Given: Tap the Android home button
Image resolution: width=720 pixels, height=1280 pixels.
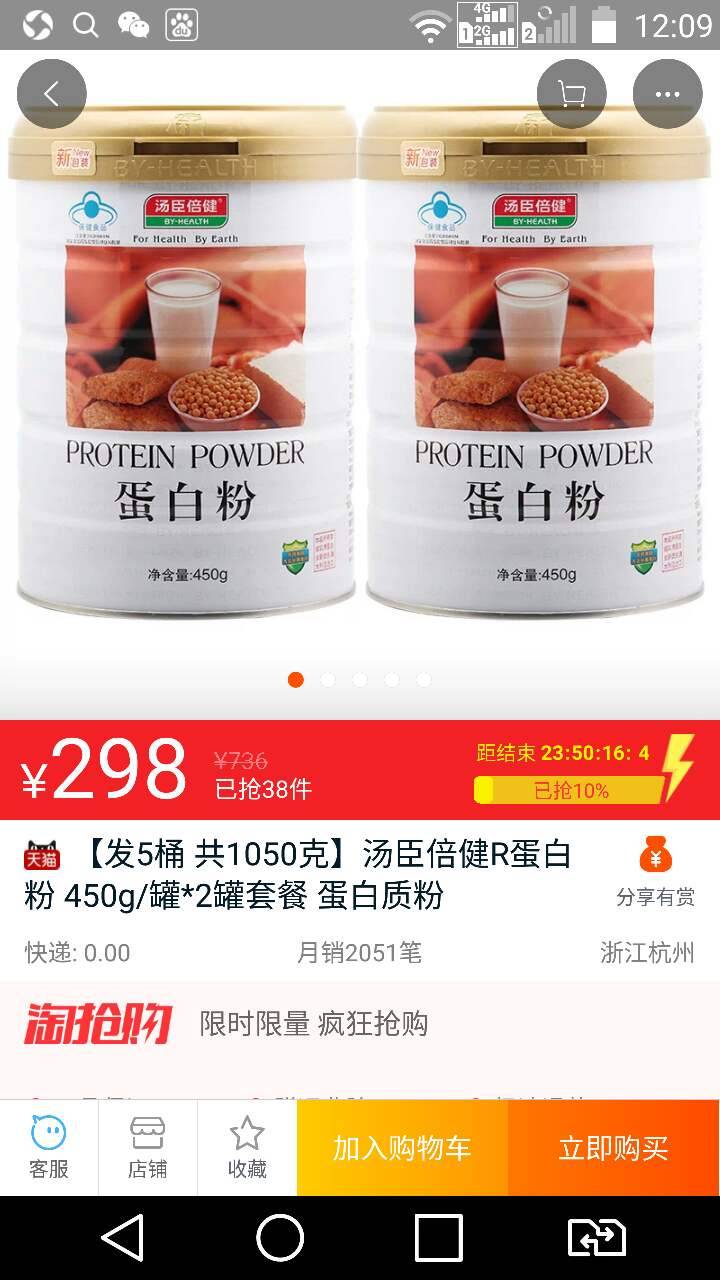Looking at the screenshot, I should [280, 1239].
